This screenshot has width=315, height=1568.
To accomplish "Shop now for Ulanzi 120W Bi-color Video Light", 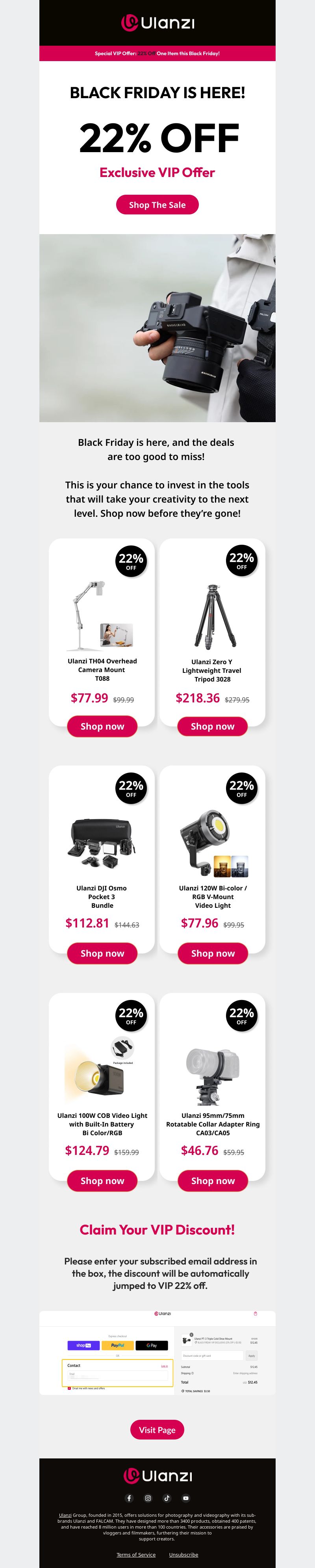I will click(x=212, y=953).
